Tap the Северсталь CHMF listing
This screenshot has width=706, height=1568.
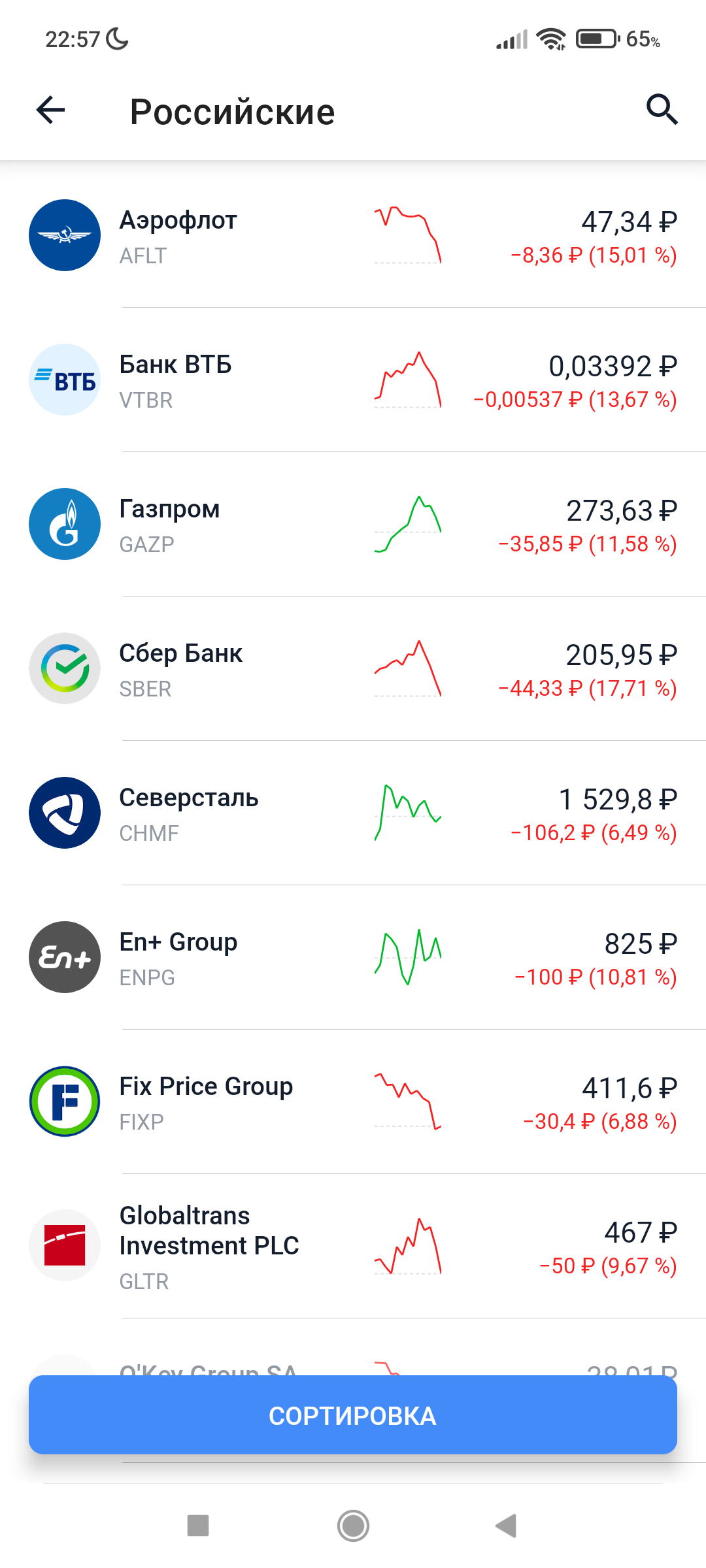coord(353,813)
